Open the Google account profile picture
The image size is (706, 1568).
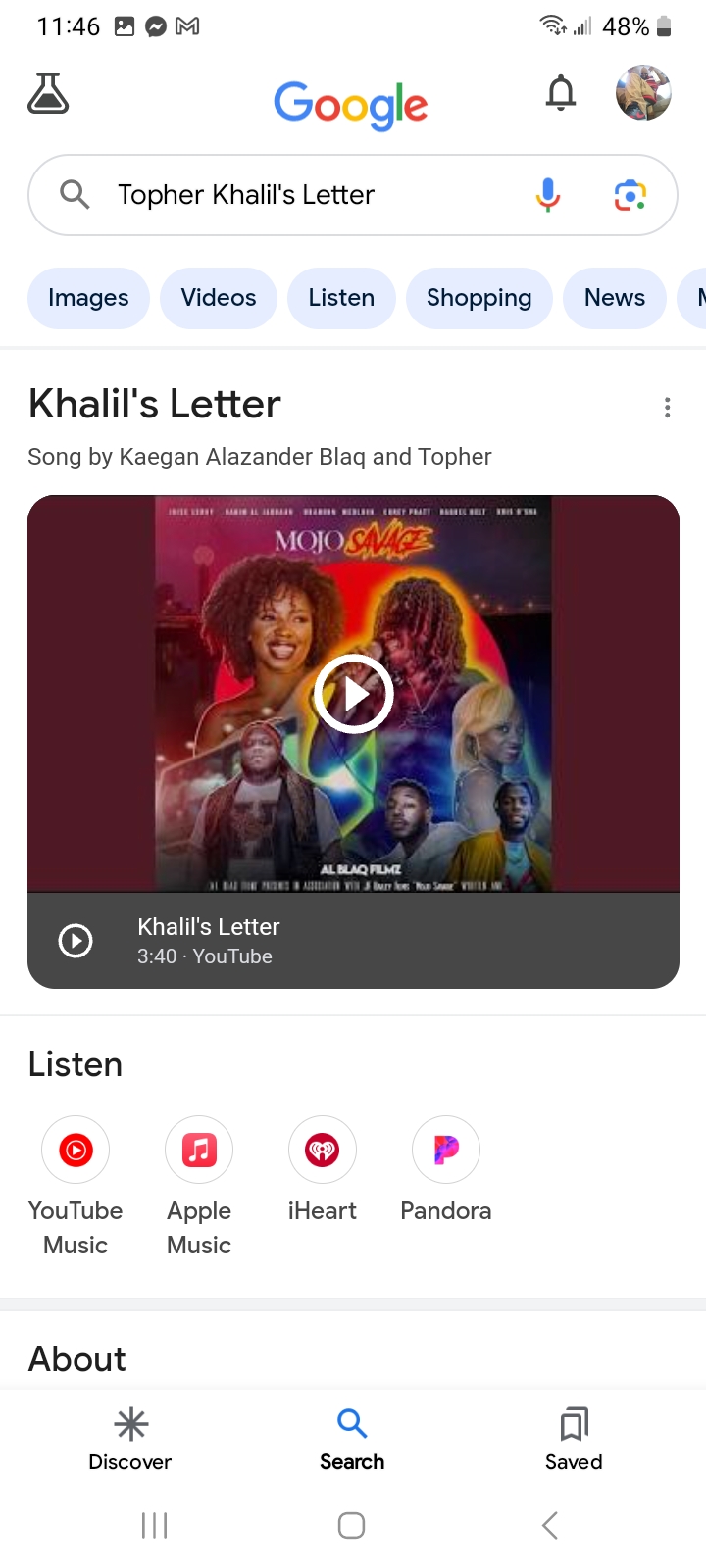tap(643, 93)
